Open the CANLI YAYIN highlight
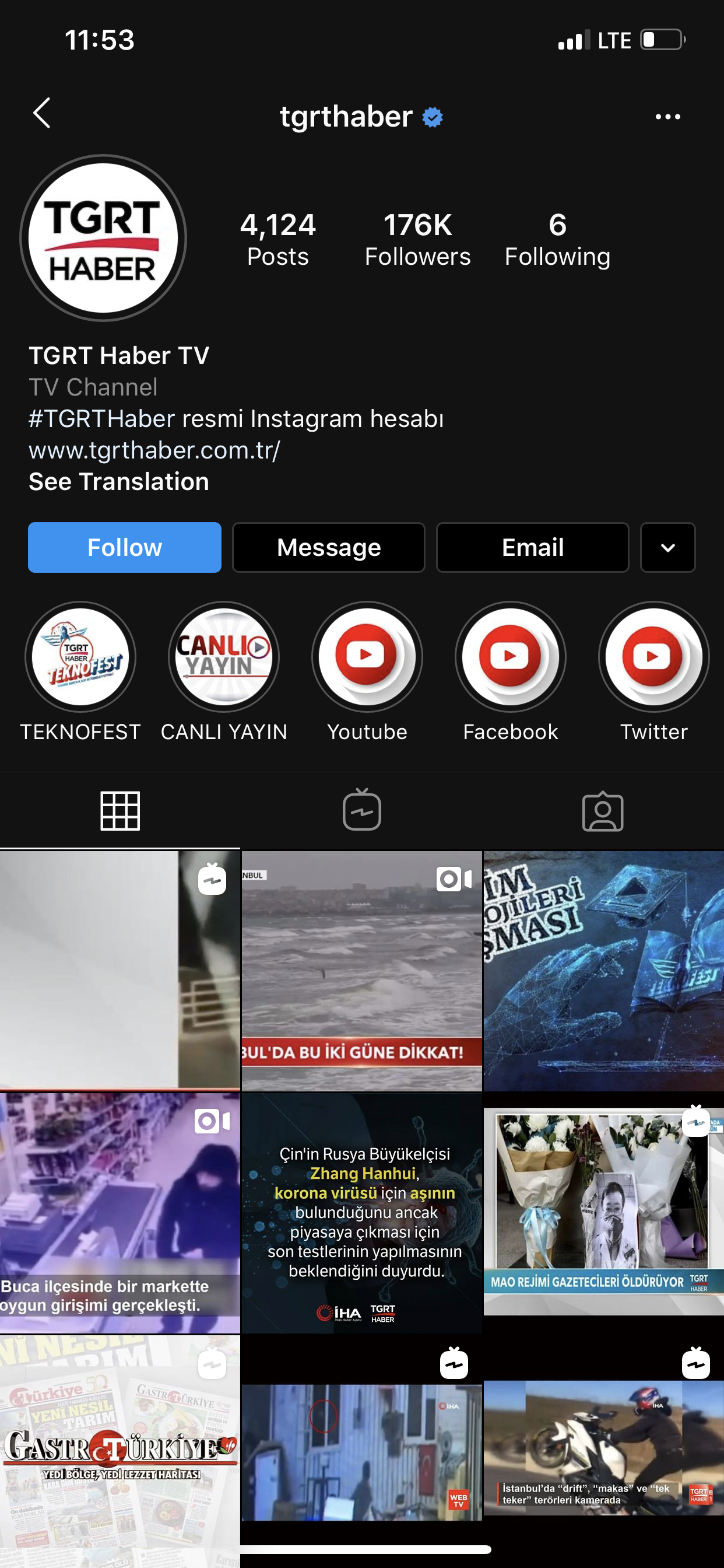The image size is (724, 1568). [224, 657]
